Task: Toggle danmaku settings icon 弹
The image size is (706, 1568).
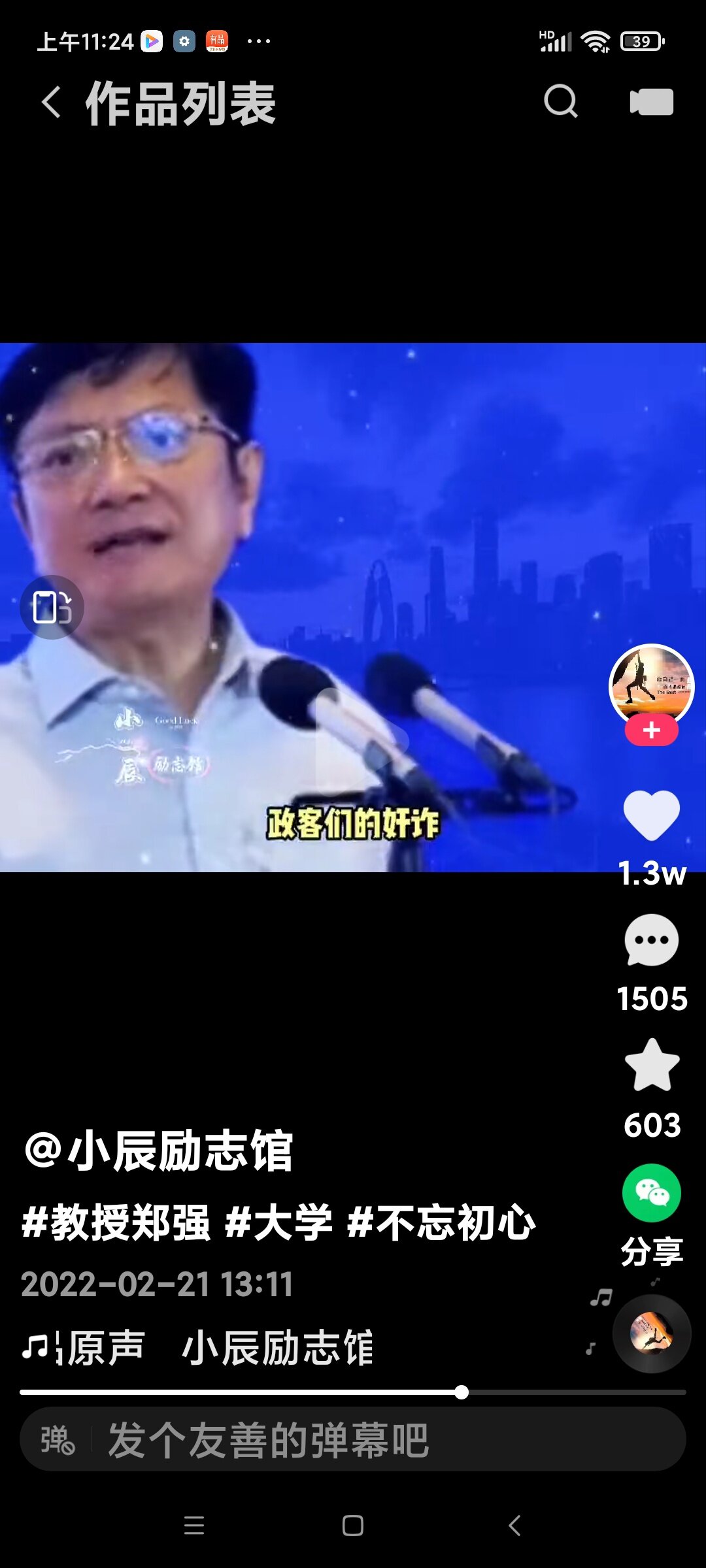Action: (x=58, y=1440)
